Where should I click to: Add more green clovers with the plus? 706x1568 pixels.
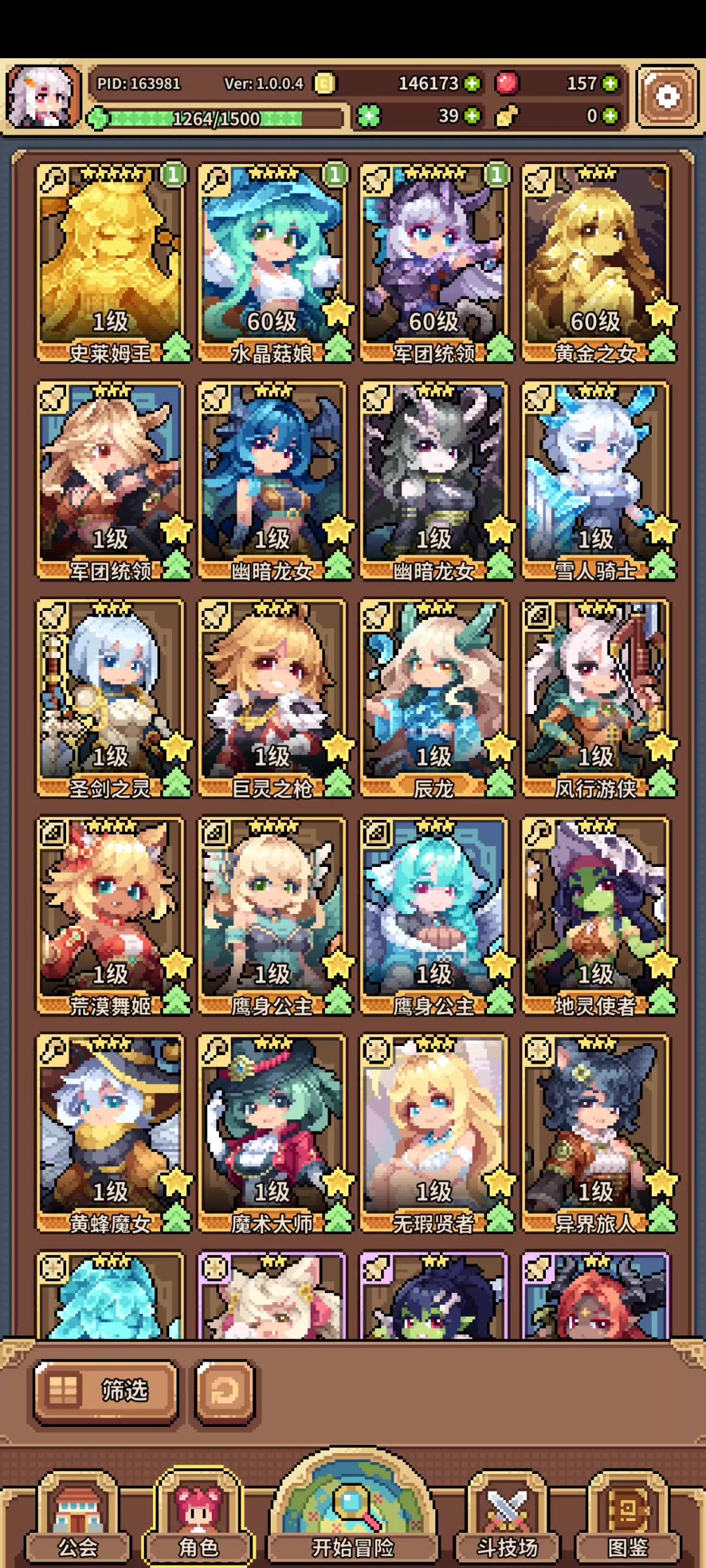(x=472, y=116)
